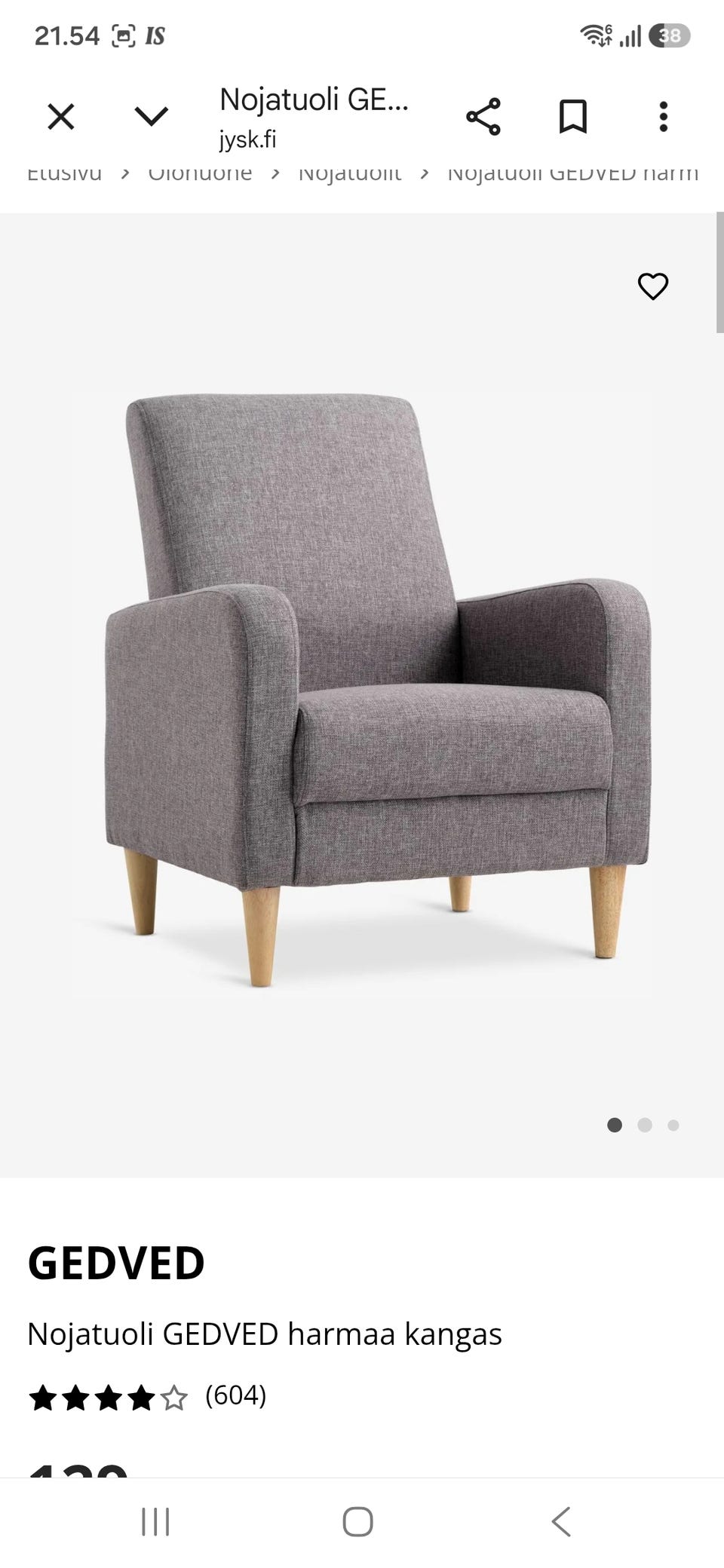Open recent apps from navigation bar
Viewport: 724px width, 1568px height.
pos(156,1522)
